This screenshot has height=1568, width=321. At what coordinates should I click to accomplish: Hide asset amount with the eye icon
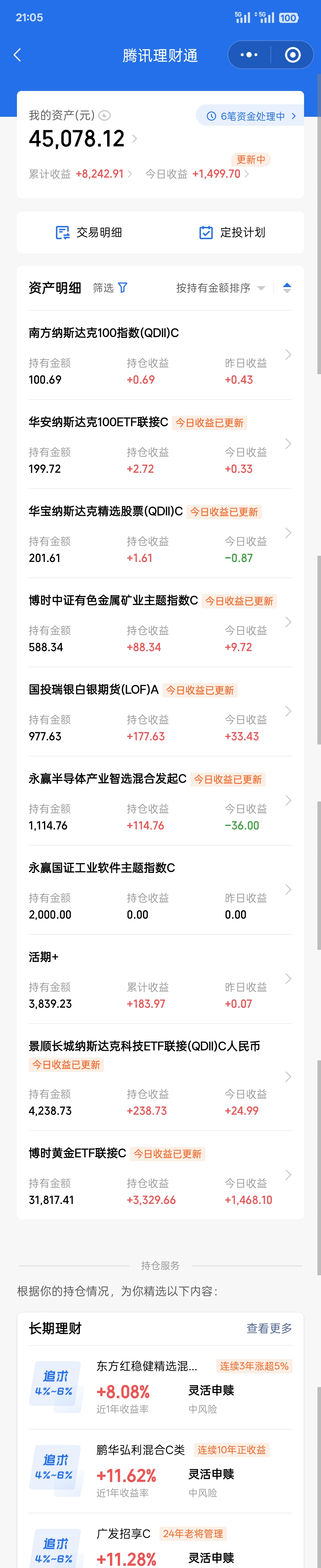105,116
